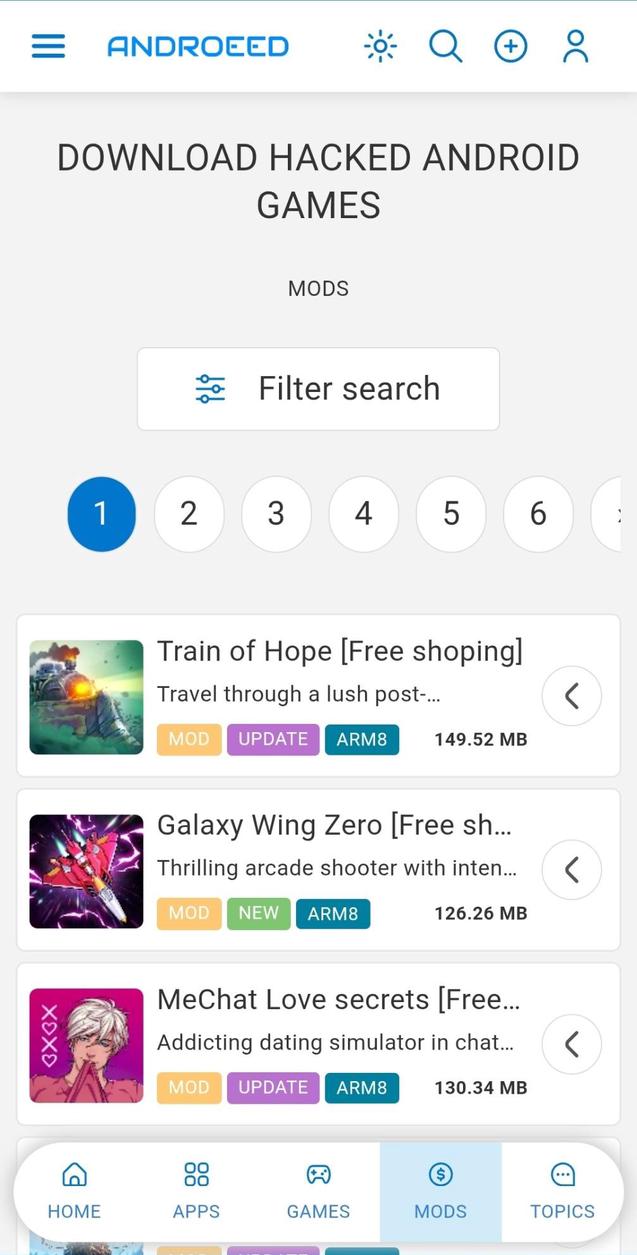Go to page 3

click(x=276, y=514)
